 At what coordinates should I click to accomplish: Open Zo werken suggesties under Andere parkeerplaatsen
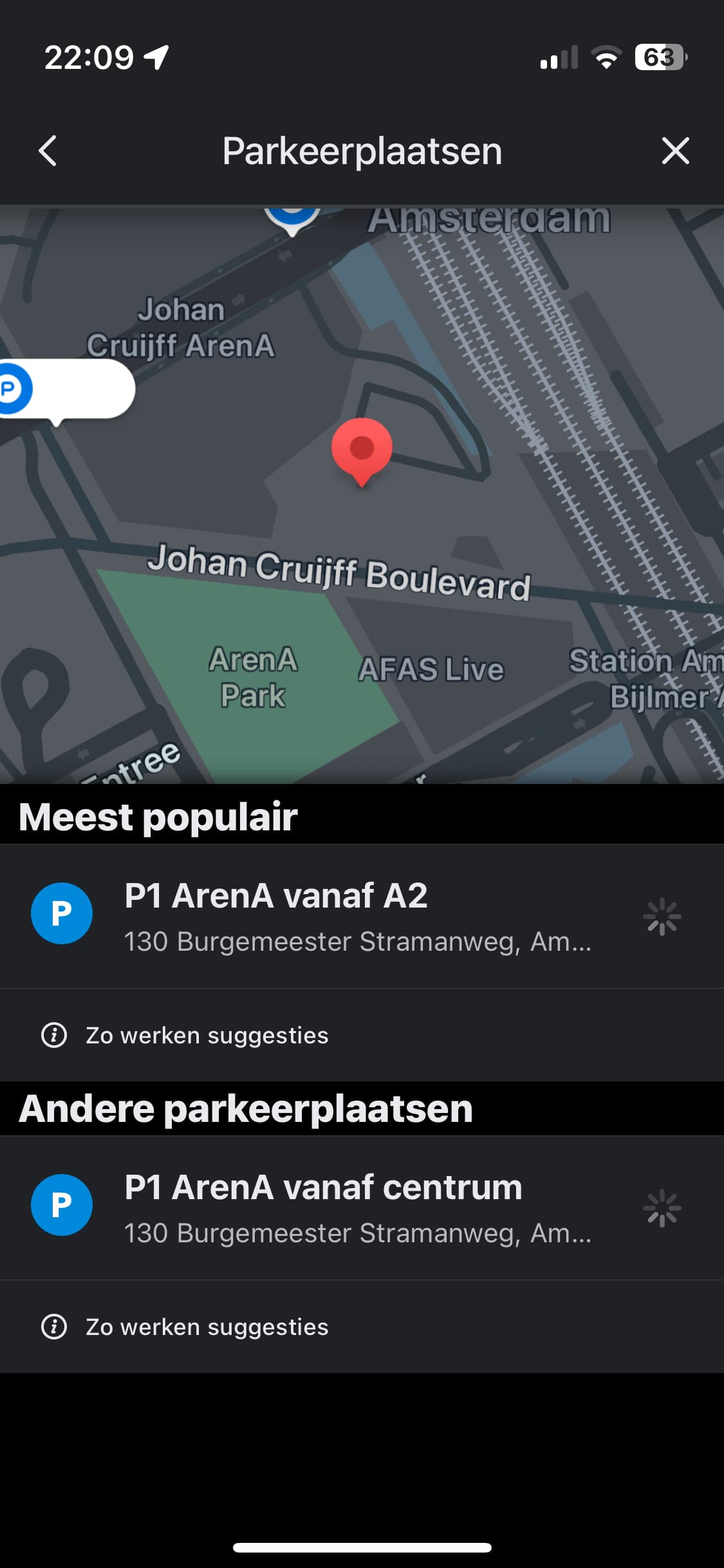[x=185, y=1327]
